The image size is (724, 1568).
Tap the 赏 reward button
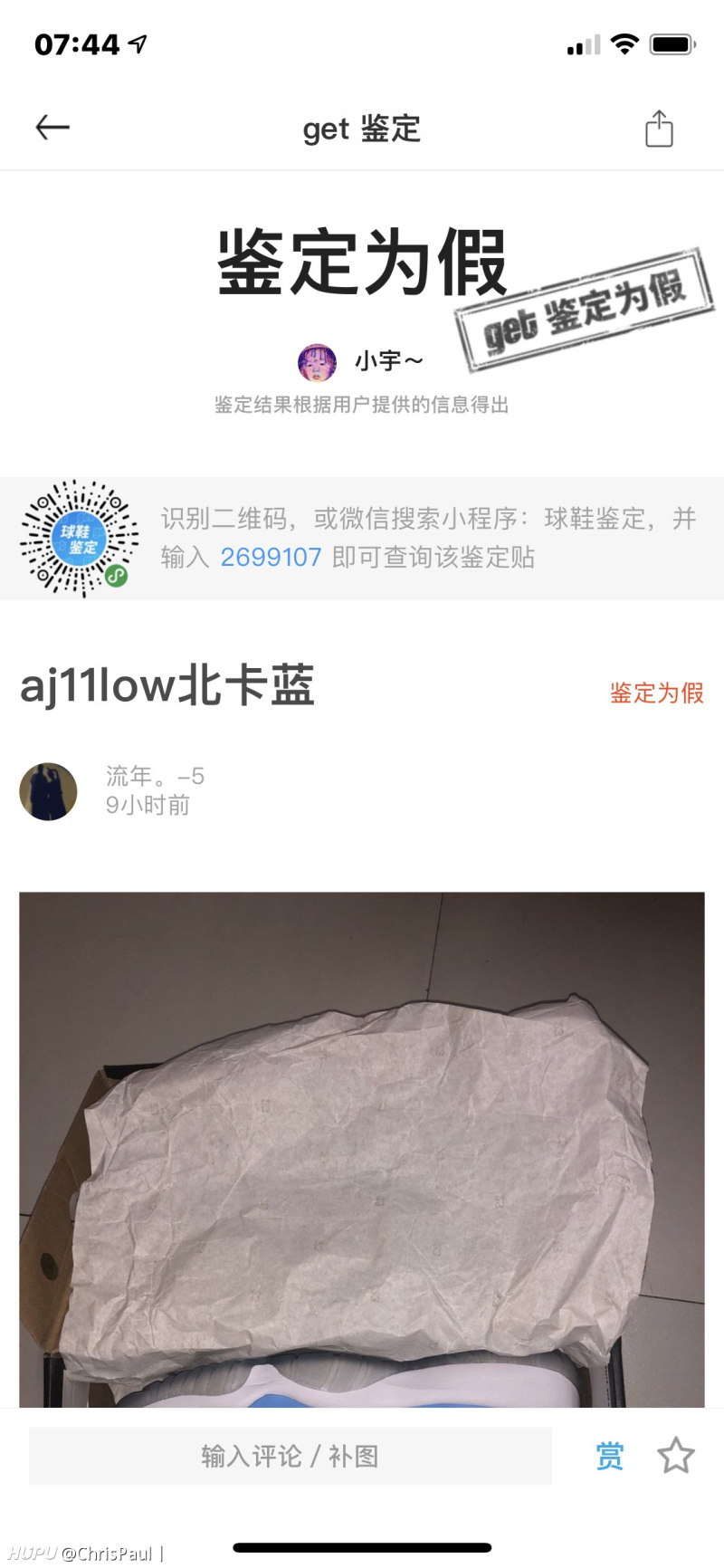tap(609, 1456)
